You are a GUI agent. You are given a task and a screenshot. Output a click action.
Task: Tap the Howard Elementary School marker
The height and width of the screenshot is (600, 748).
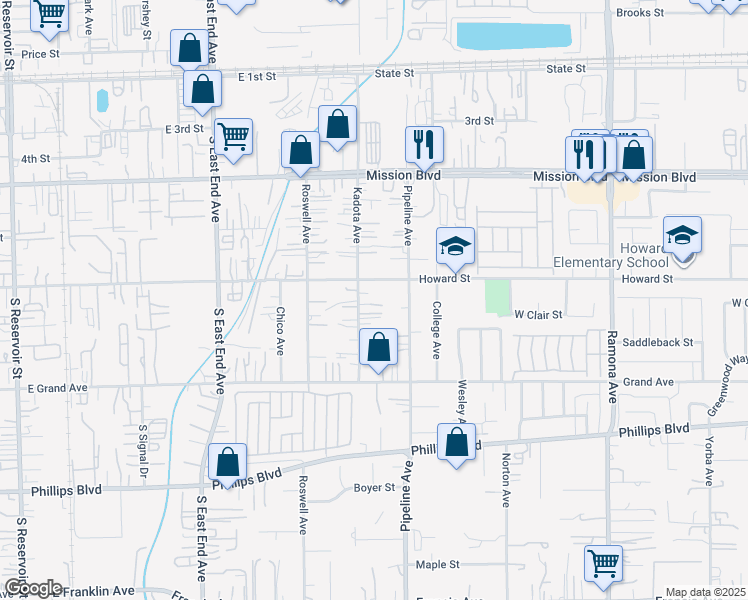(x=683, y=236)
